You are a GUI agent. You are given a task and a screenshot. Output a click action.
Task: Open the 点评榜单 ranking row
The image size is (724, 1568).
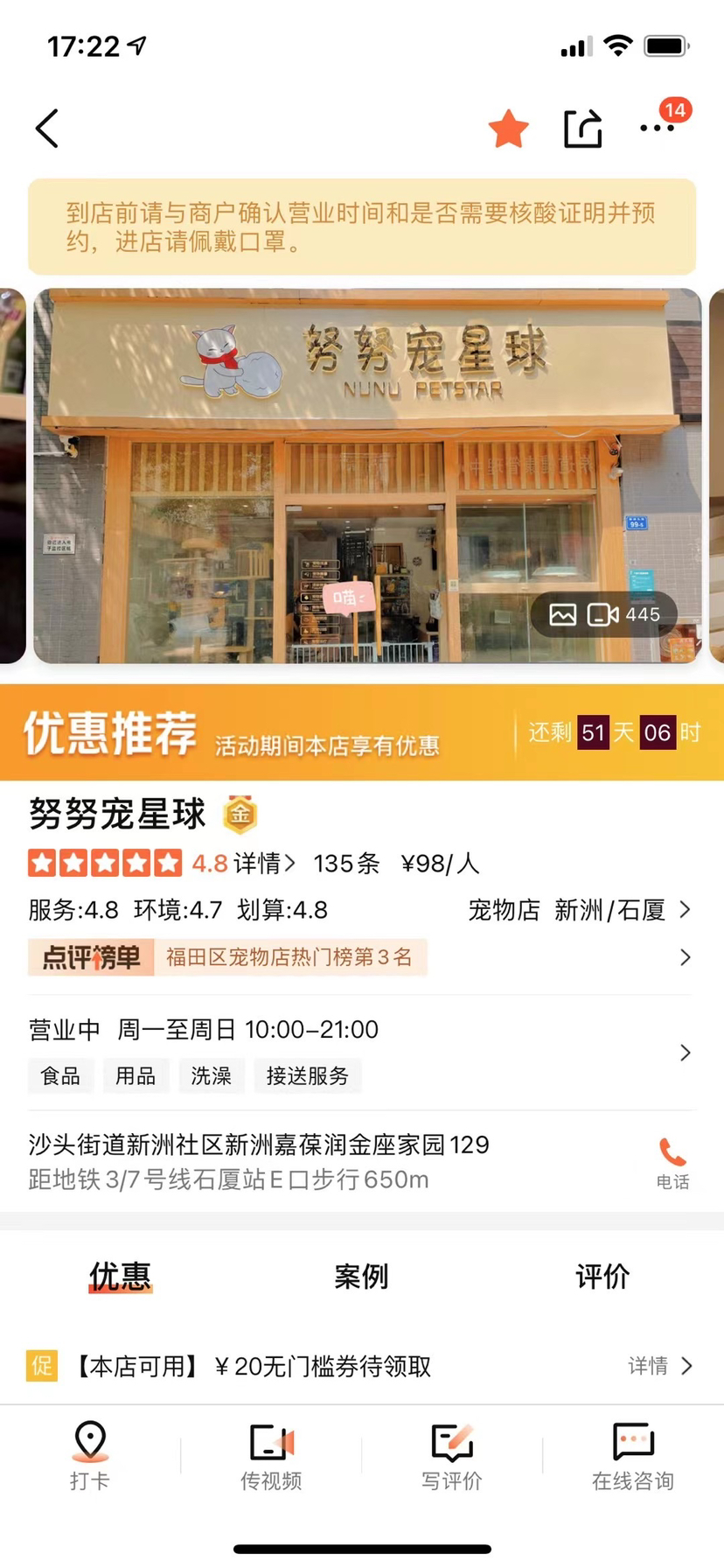point(360,957)
